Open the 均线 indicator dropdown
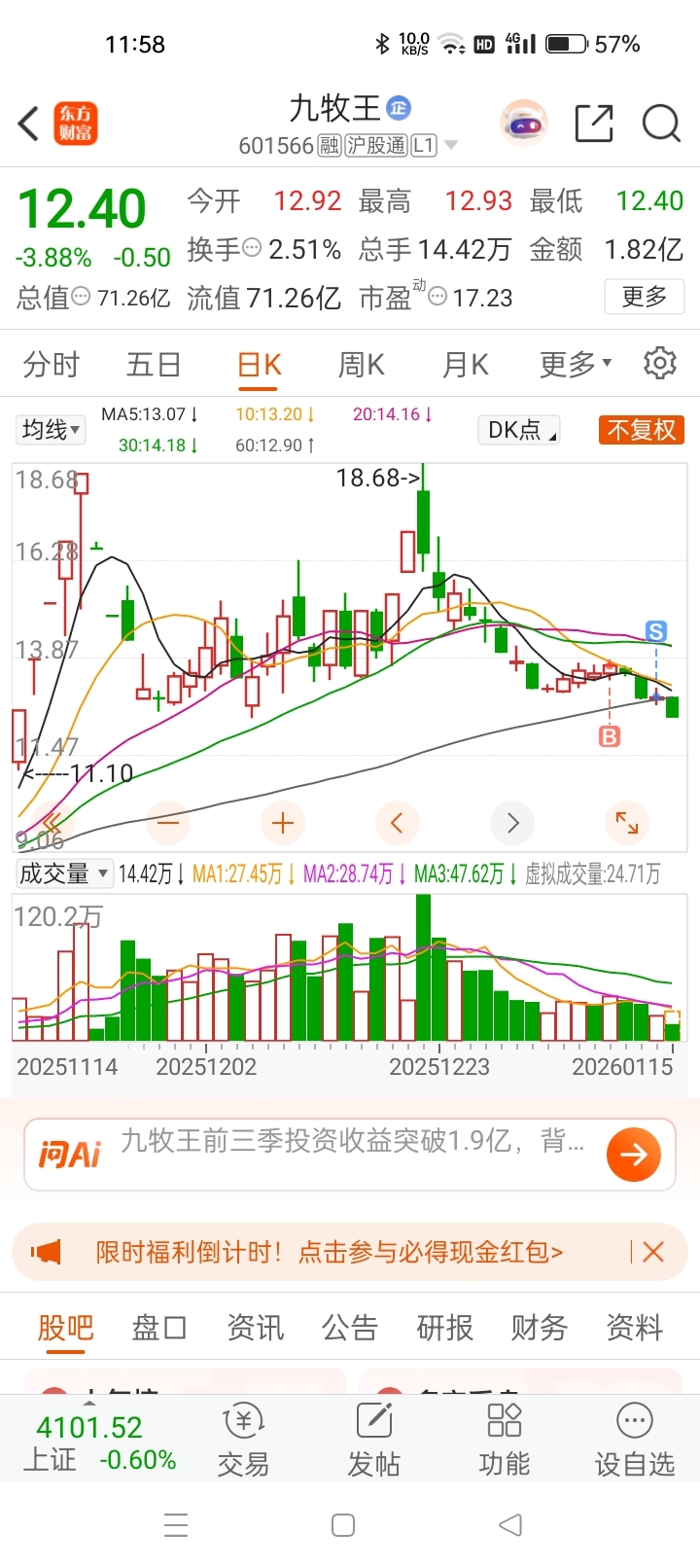 coord(51,429)
